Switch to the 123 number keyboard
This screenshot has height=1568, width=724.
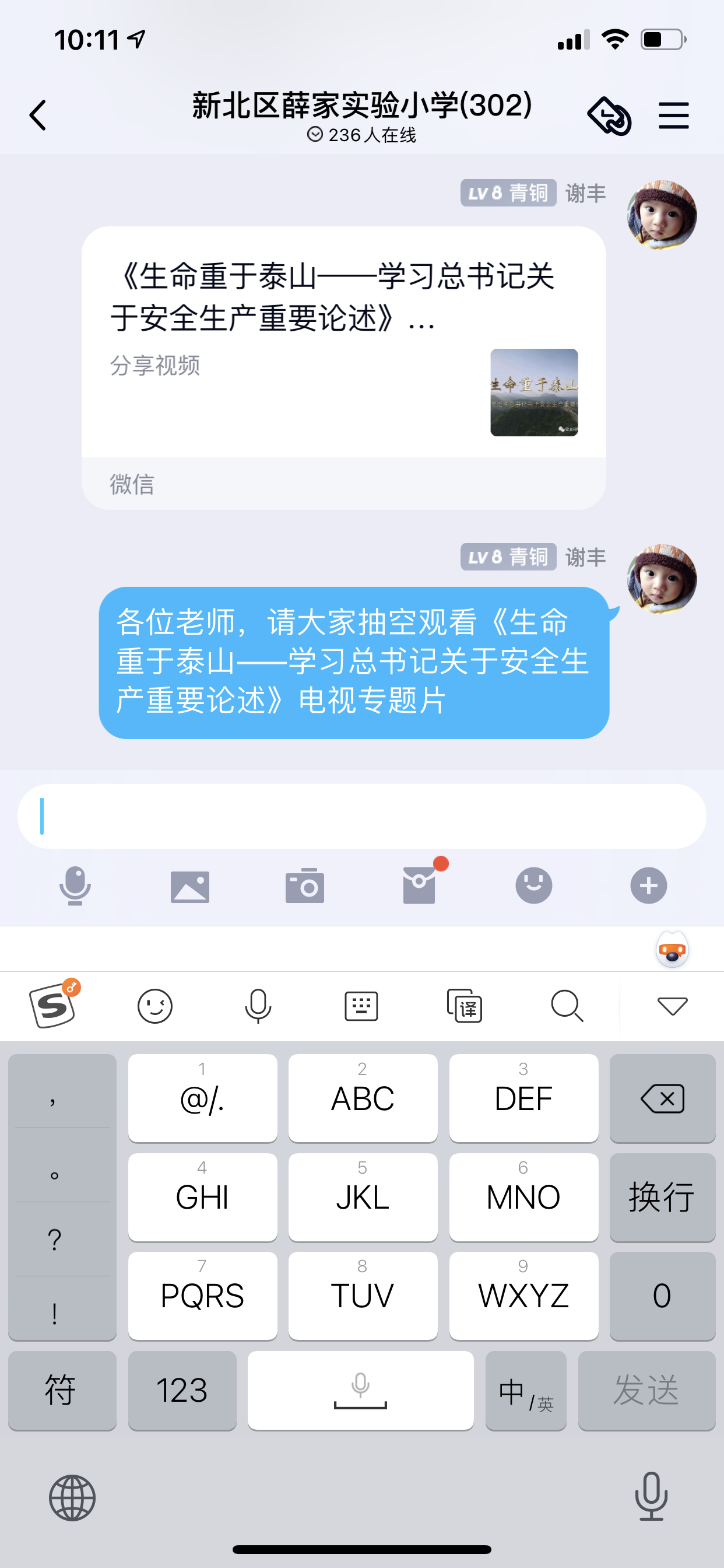(x=182, y=1390)
